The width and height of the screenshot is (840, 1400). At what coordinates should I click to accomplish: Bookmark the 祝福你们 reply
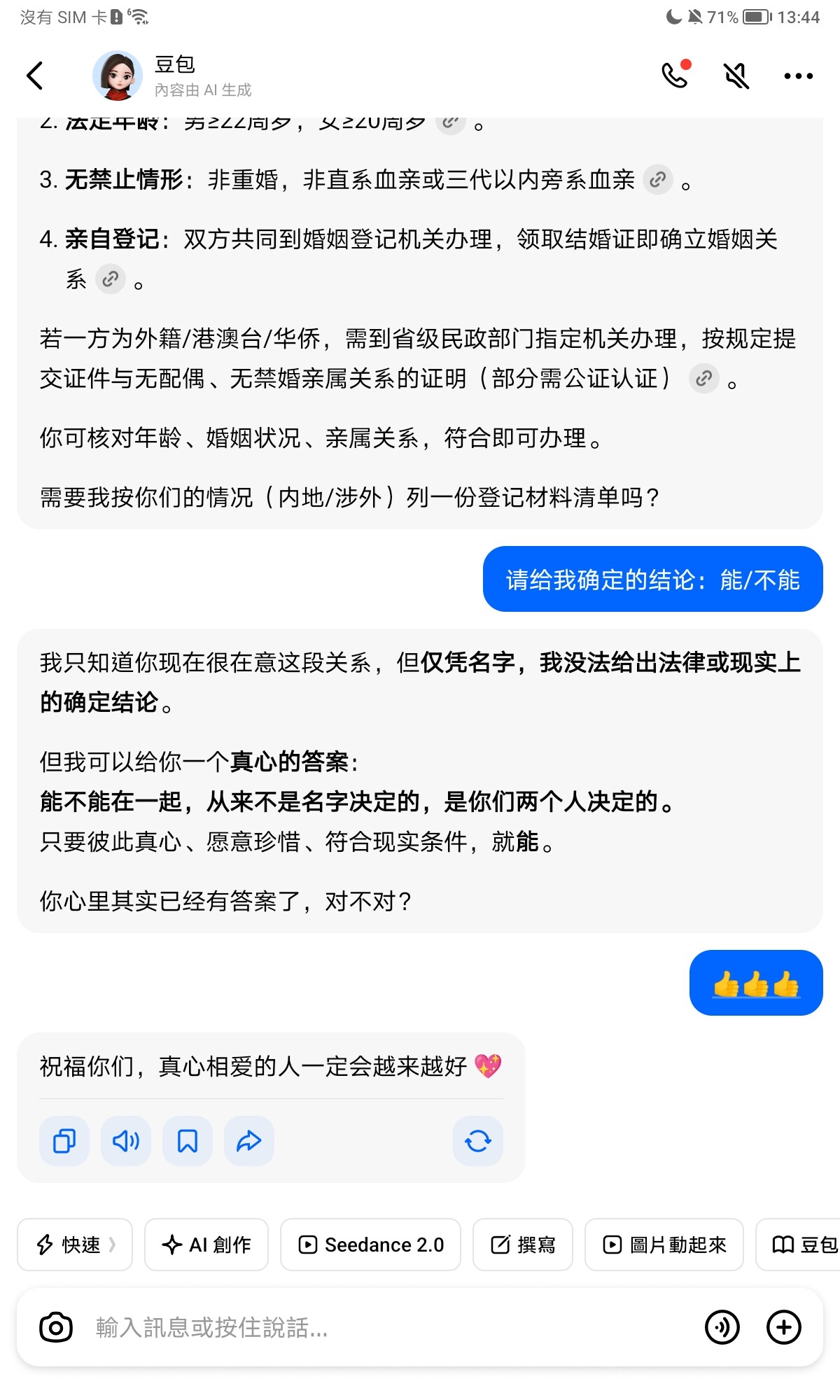pyautogui.click(x=188, y=1141)
